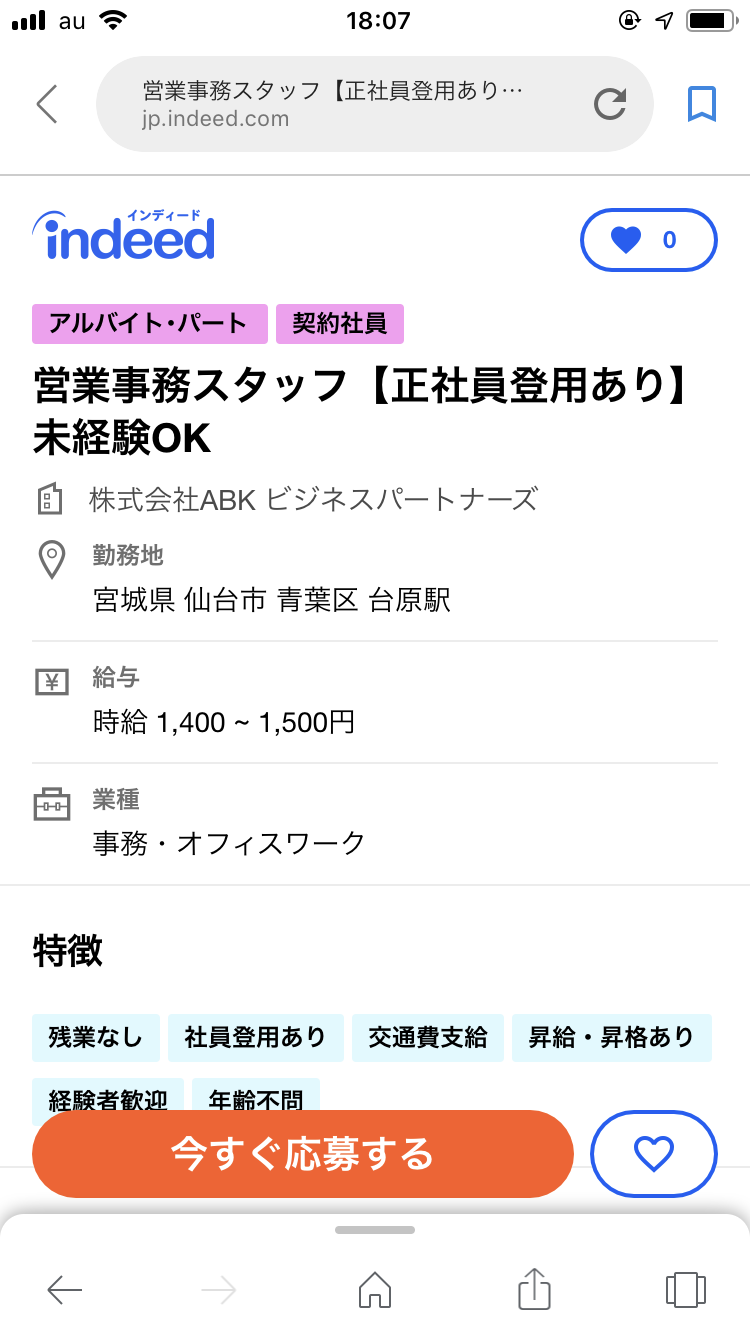Go to the browser home page
Image resolution: width=750 pixels, height=1334 pixels.
click(375, 1290)
